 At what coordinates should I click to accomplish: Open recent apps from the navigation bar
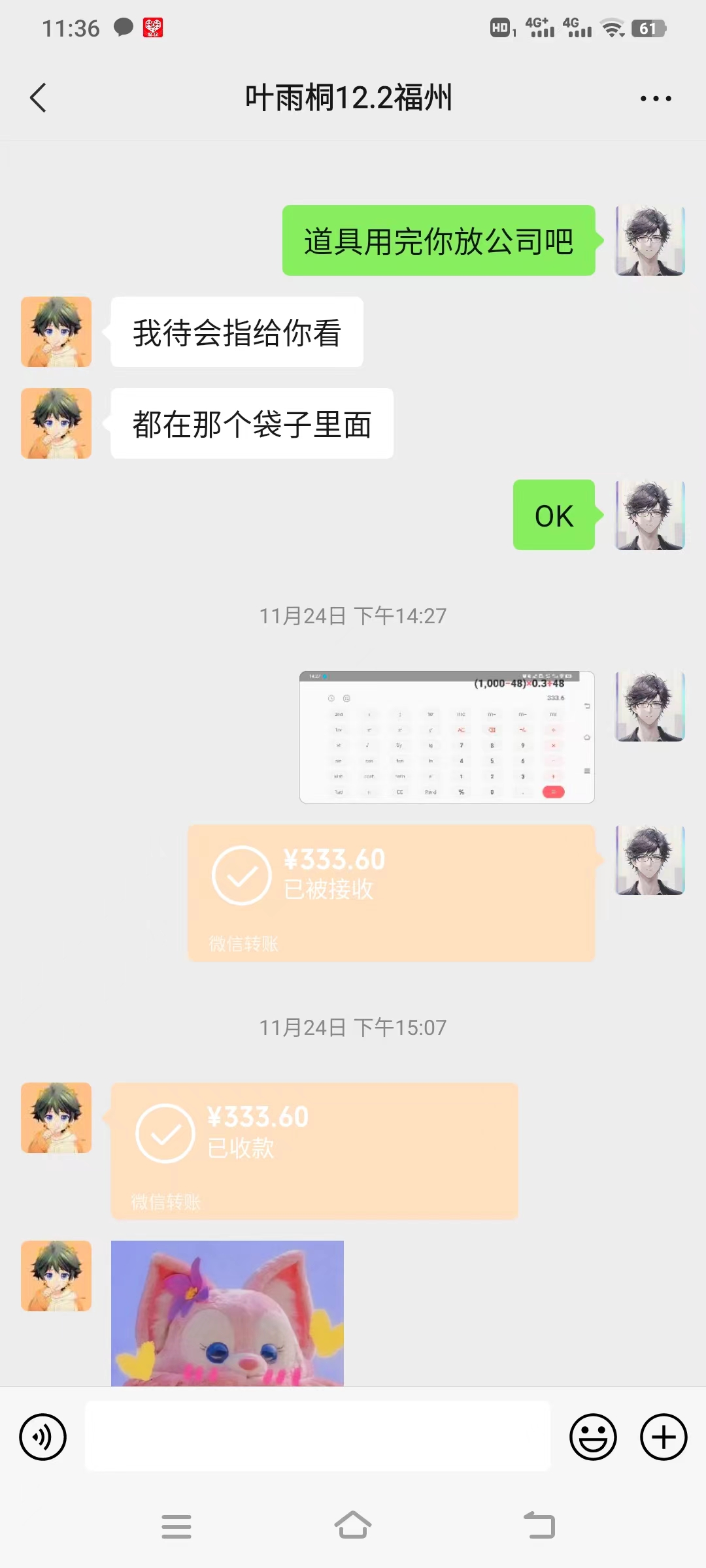pyautogui.click(x=176, y=1526)
